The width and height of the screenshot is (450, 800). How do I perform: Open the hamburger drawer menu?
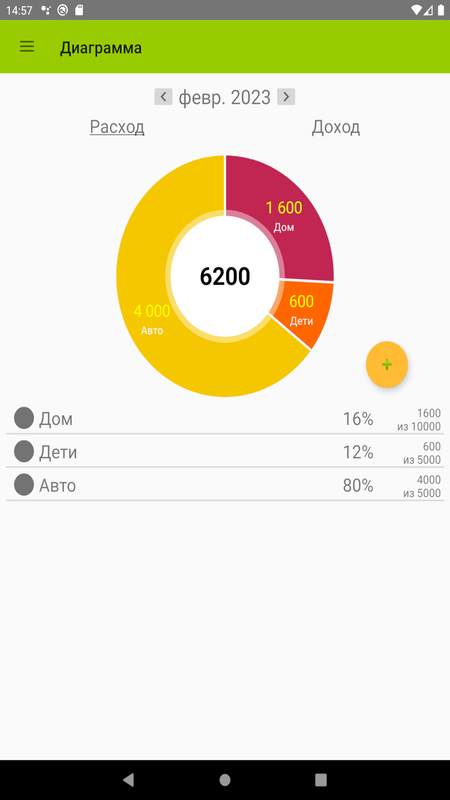27,47
